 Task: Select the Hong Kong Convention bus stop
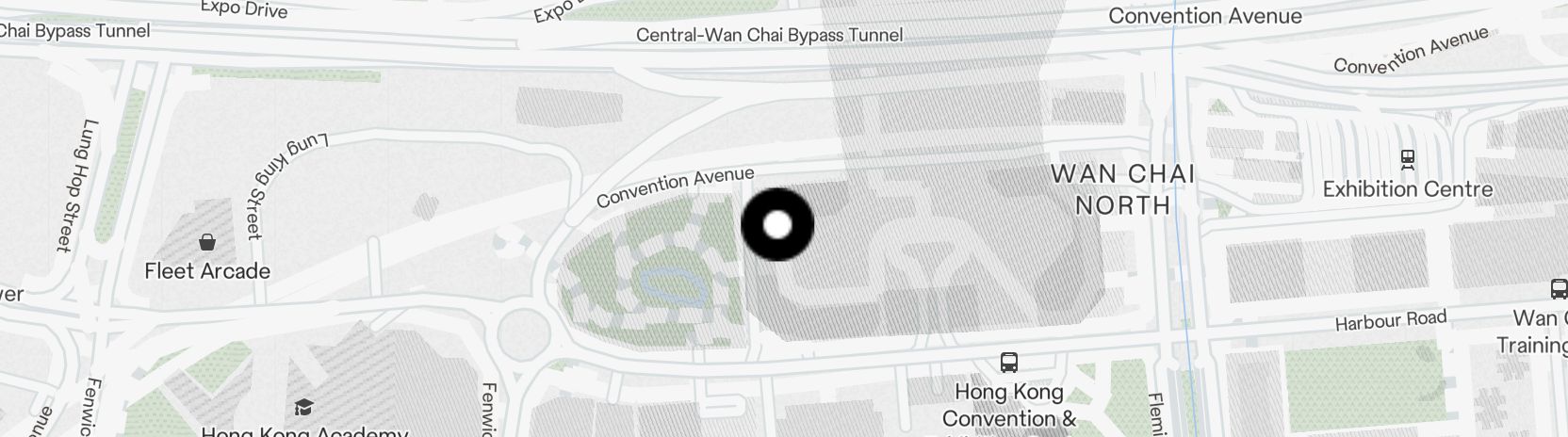click(1008, 362)
